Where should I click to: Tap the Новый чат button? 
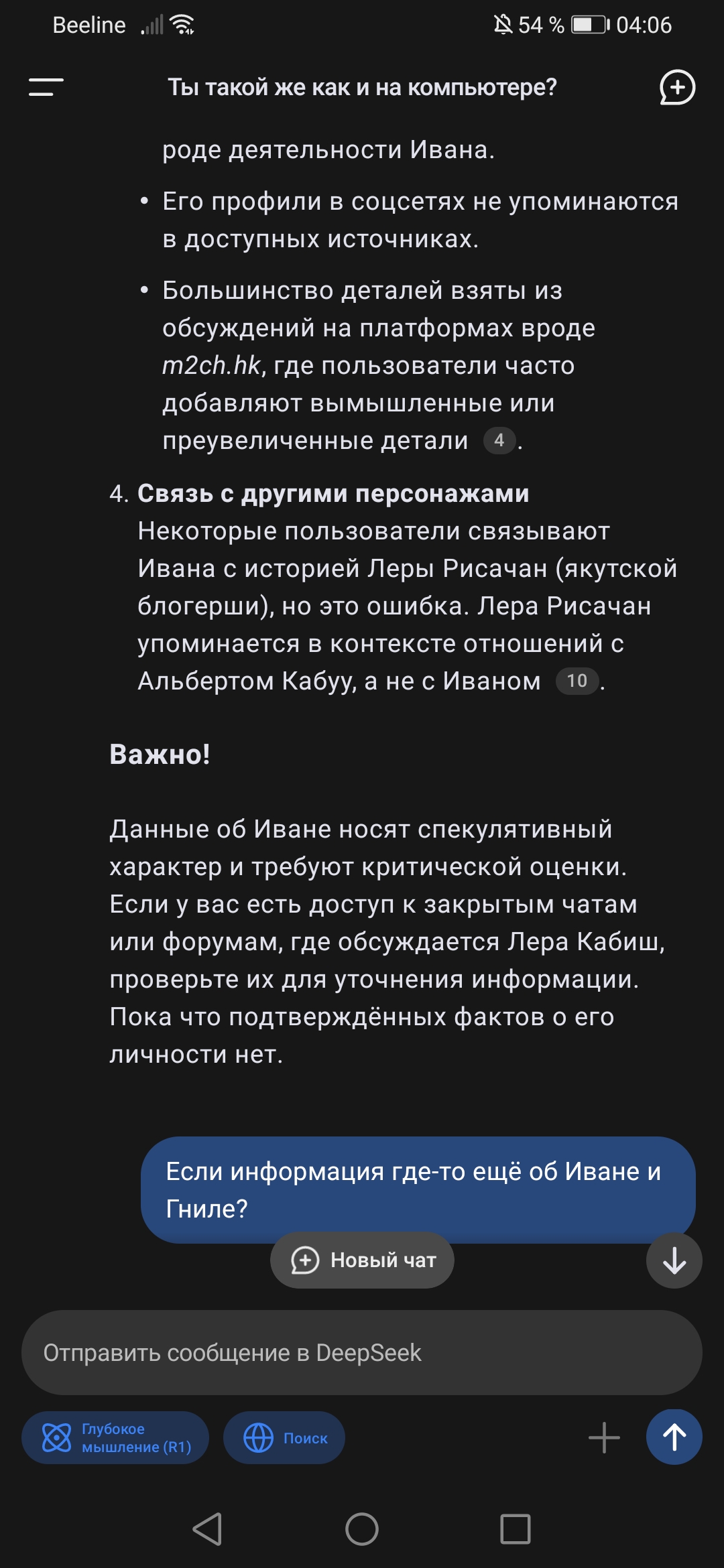tap(362, 1260)
